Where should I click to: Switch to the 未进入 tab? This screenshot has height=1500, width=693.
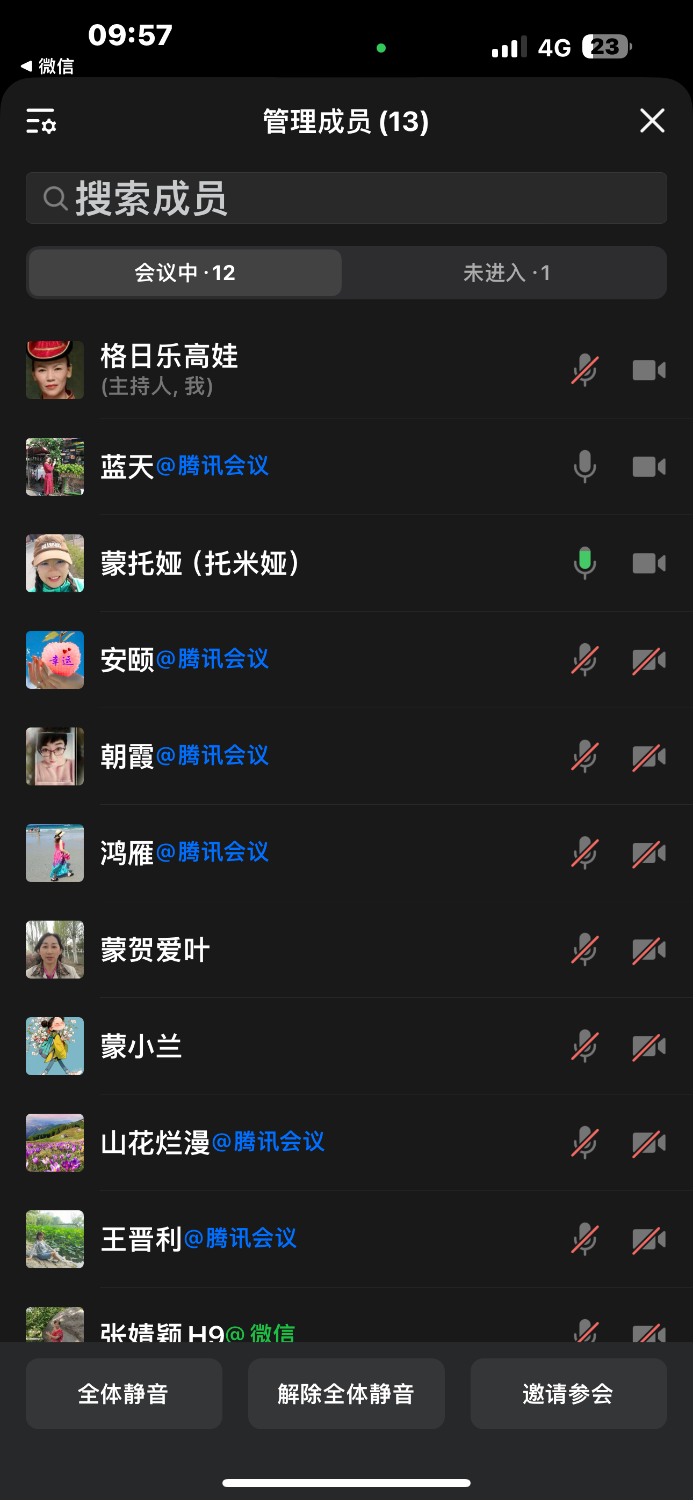[x=506, y=273]
